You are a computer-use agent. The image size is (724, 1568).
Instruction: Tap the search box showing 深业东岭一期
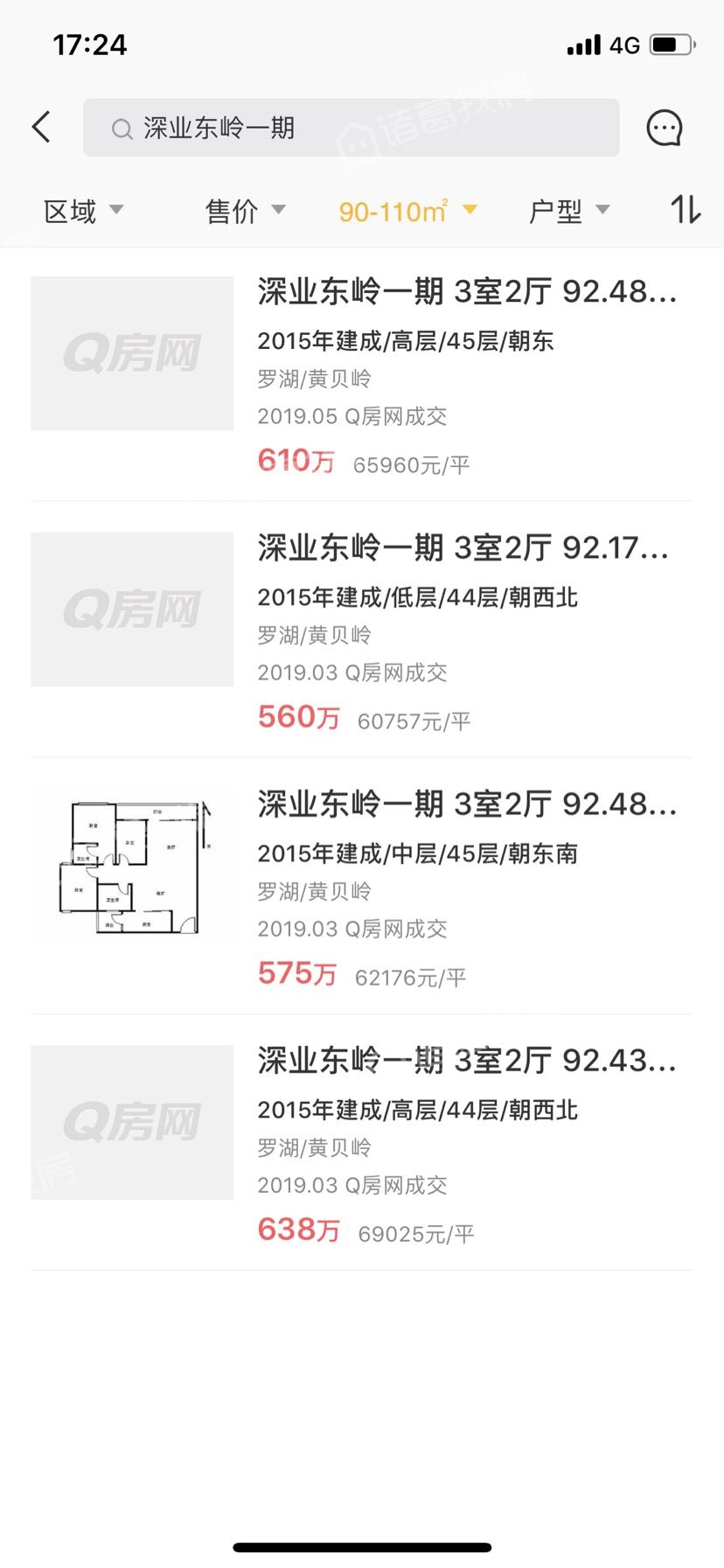(x=351, y=128)
